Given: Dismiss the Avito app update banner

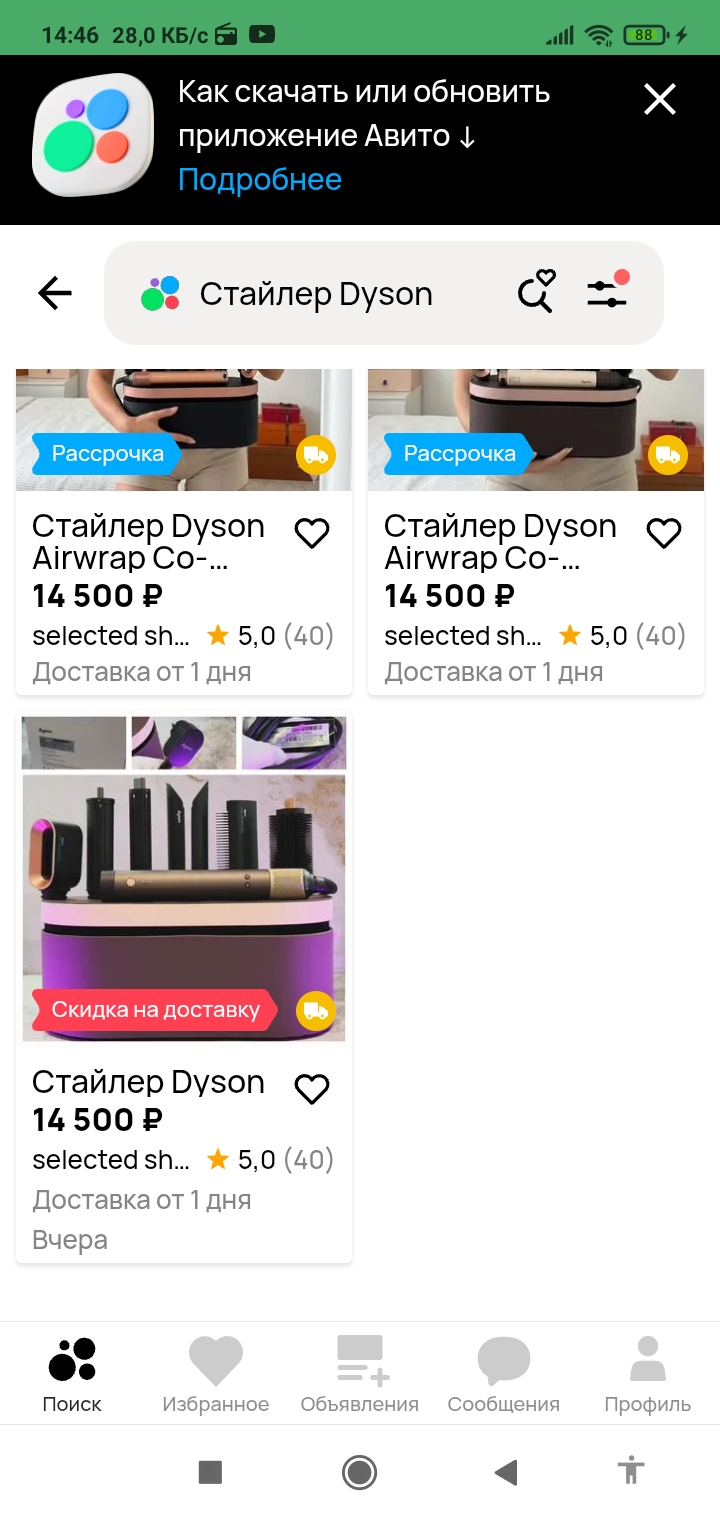Looking at the screenshot, I should point(660,100).
